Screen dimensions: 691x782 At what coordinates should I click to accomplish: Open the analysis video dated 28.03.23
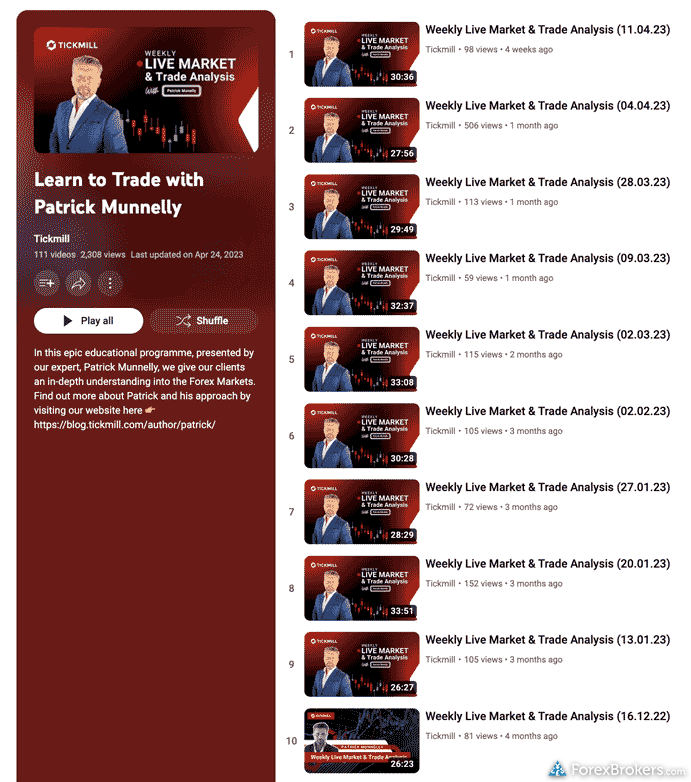(x=547, y=182)
